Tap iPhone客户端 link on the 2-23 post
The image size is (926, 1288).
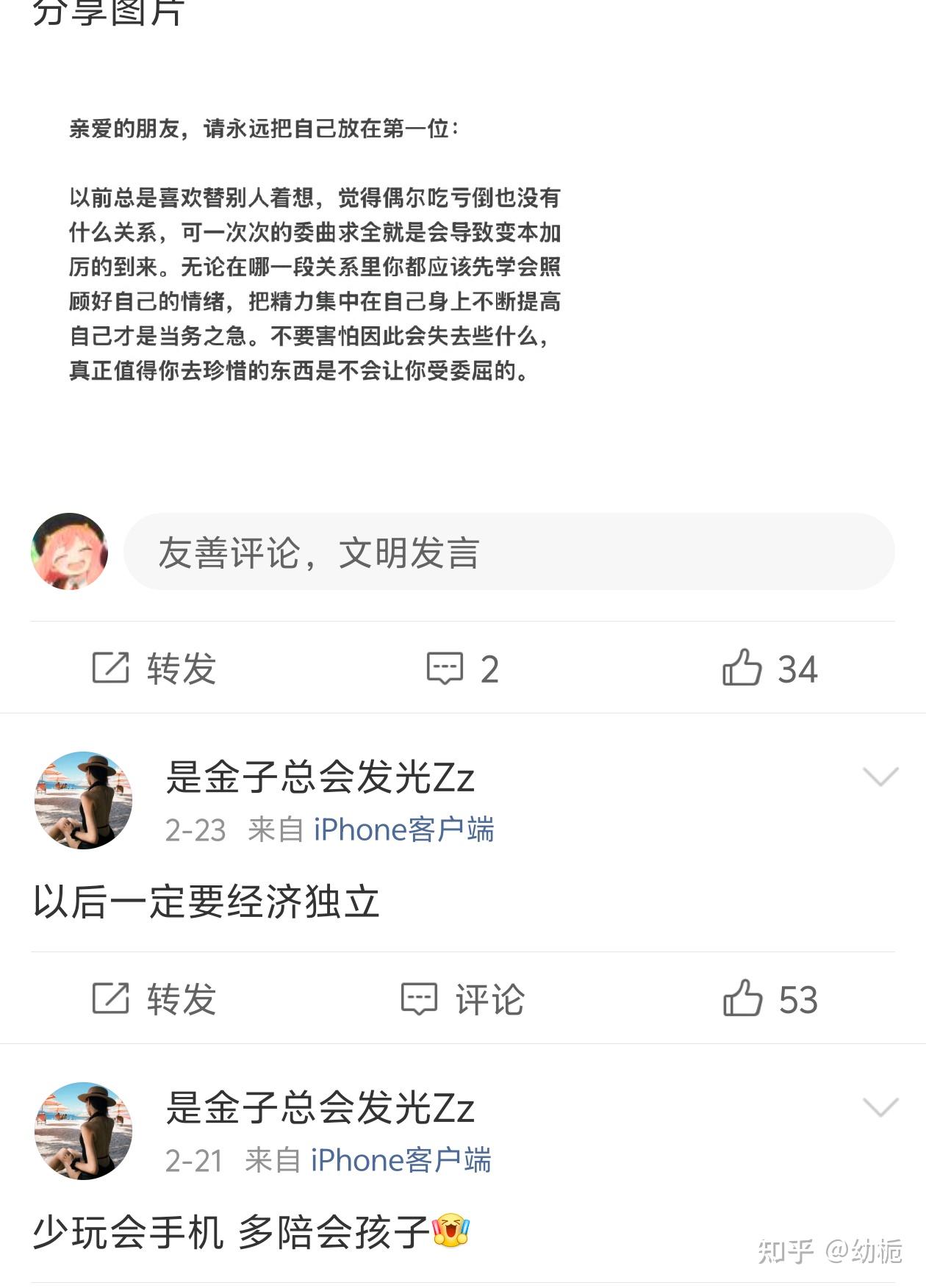(x=403, y=830)
